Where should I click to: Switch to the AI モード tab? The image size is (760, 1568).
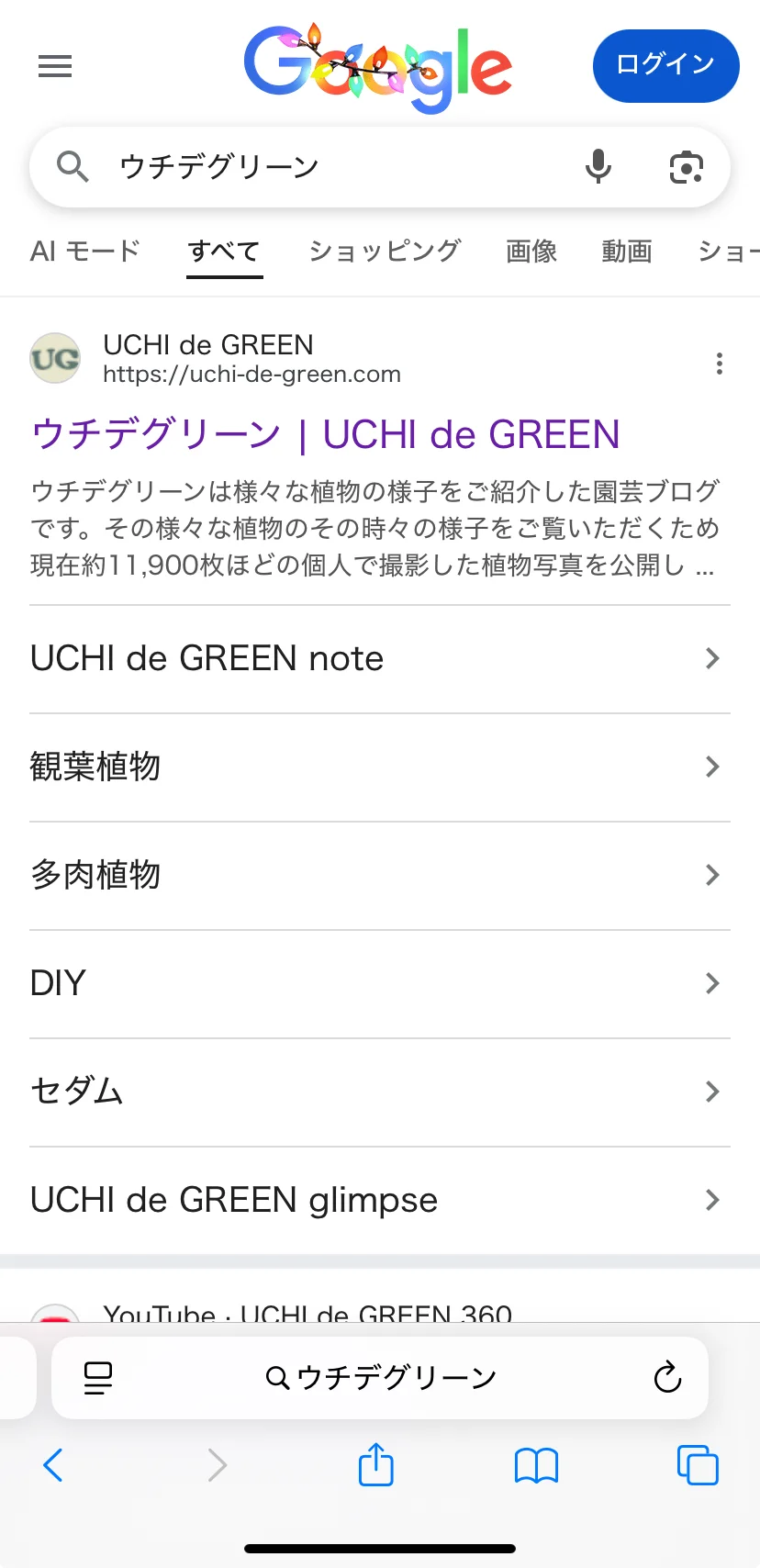(x=84, y=251)
